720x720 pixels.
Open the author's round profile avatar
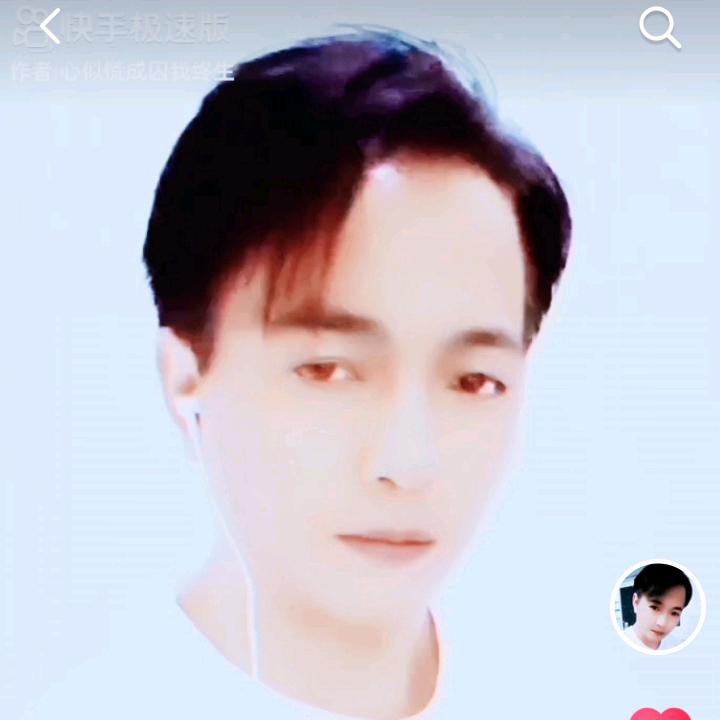(x=658, y=607)
